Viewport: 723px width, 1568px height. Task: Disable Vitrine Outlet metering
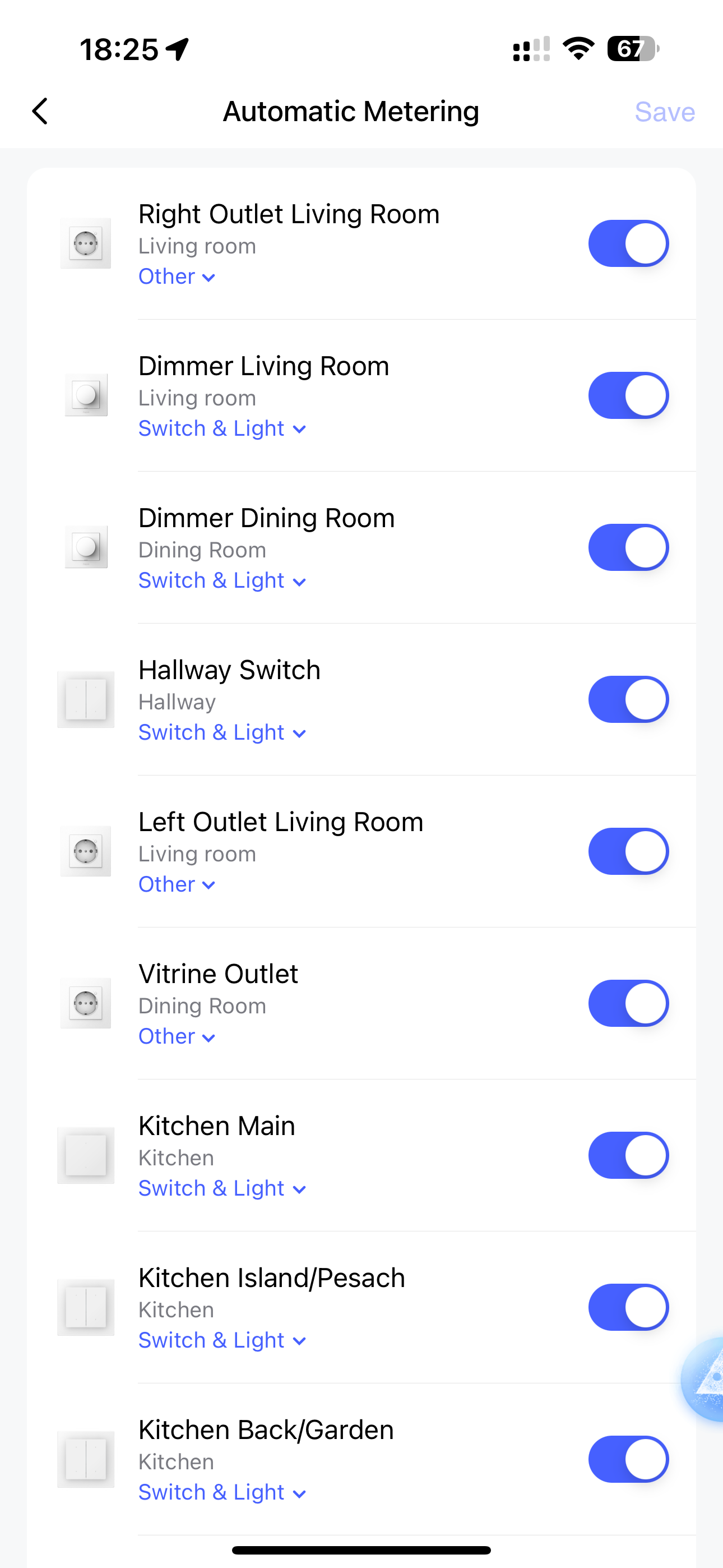pos(628,1004)
